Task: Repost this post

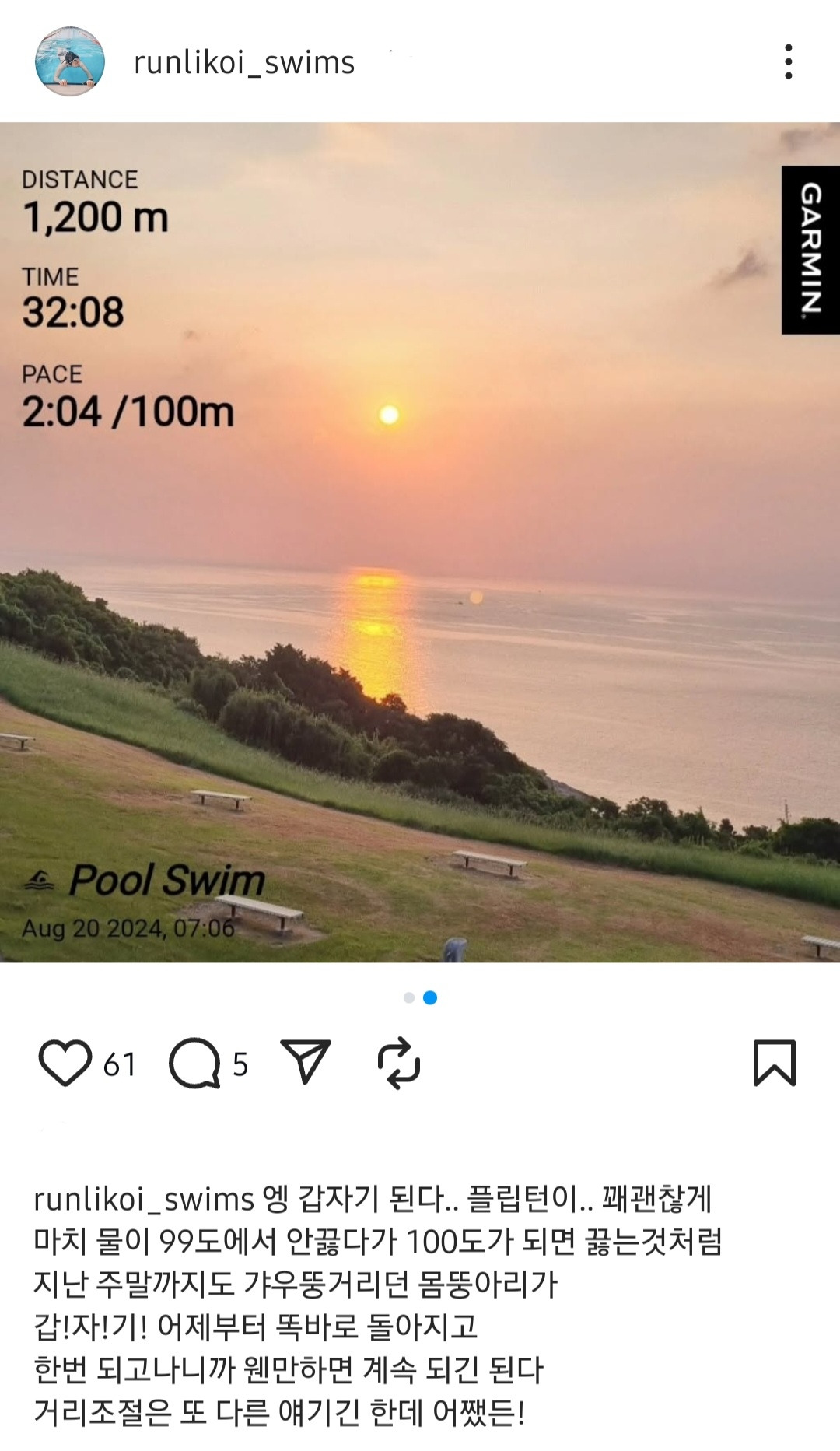Action: point(398,1063)
